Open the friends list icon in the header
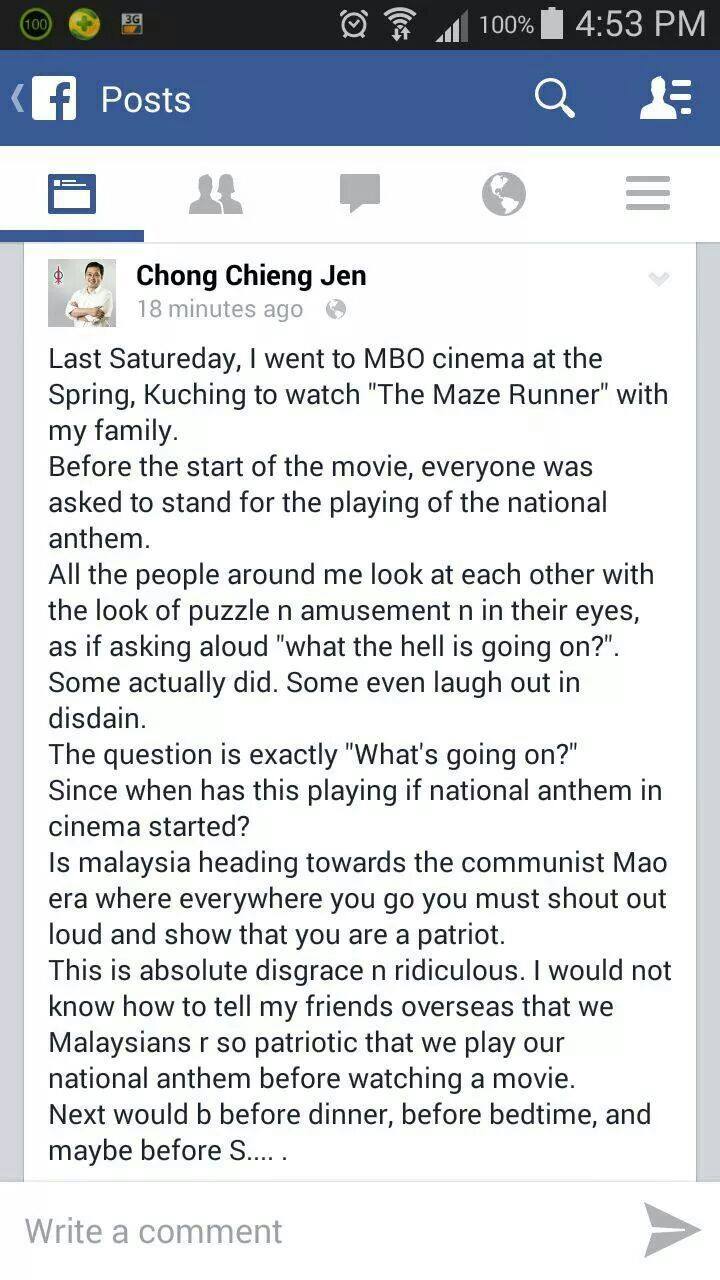The image size is (720, 1280). point(666,99)
